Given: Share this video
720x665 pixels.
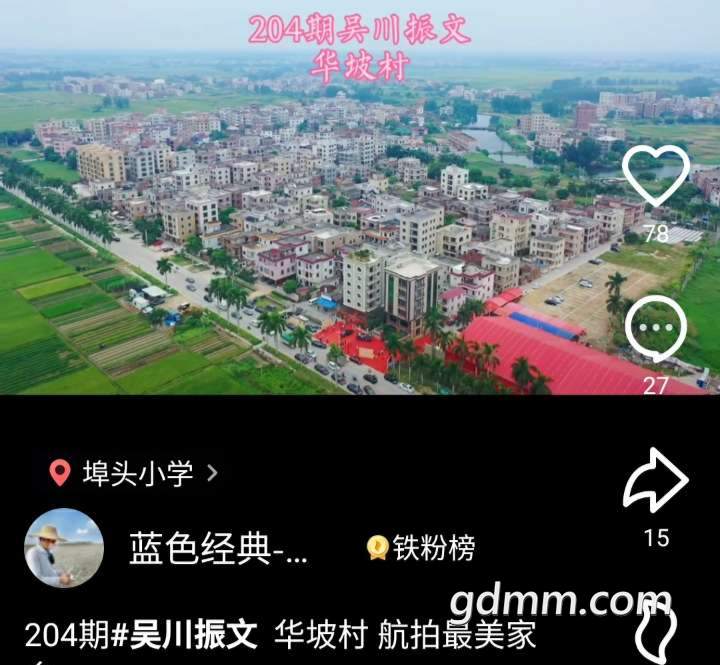Looking at the screenshot, I should point(656,482).
